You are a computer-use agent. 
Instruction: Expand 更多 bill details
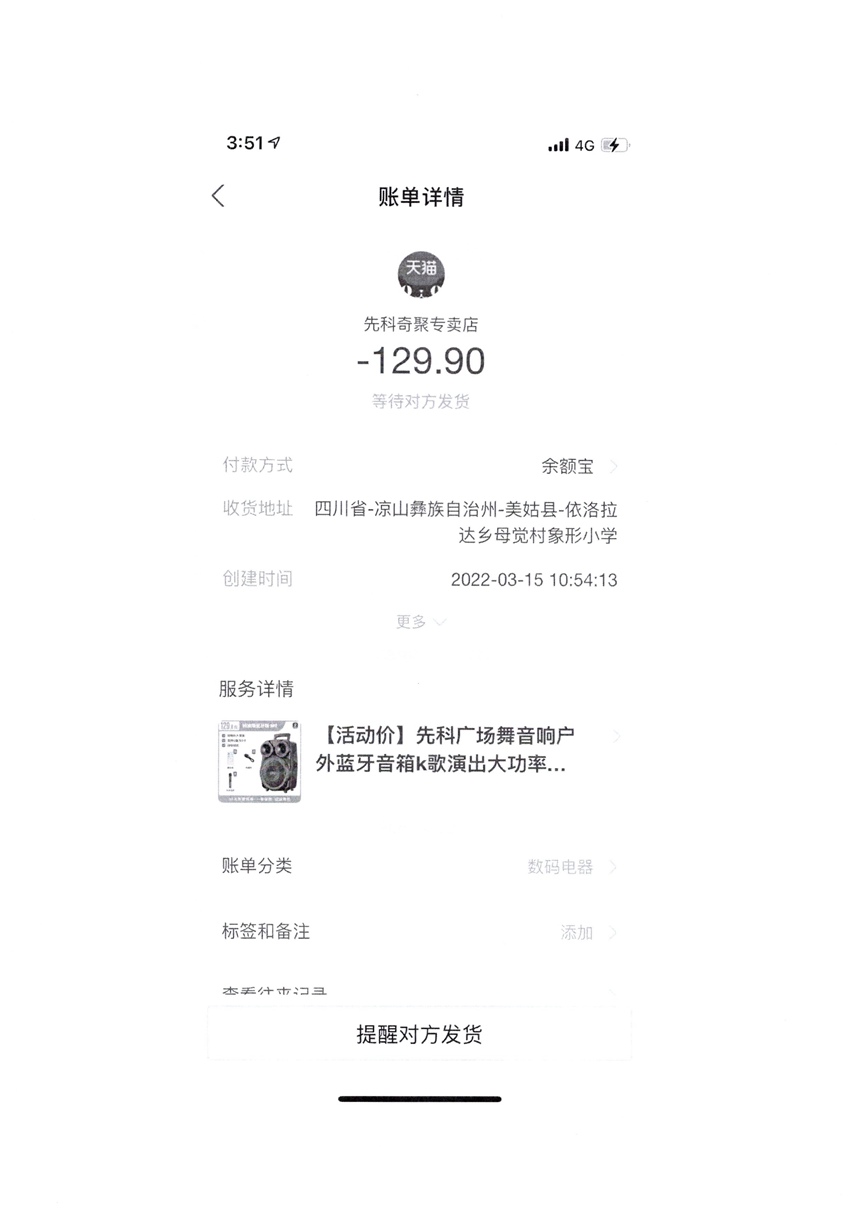point(420,622)
